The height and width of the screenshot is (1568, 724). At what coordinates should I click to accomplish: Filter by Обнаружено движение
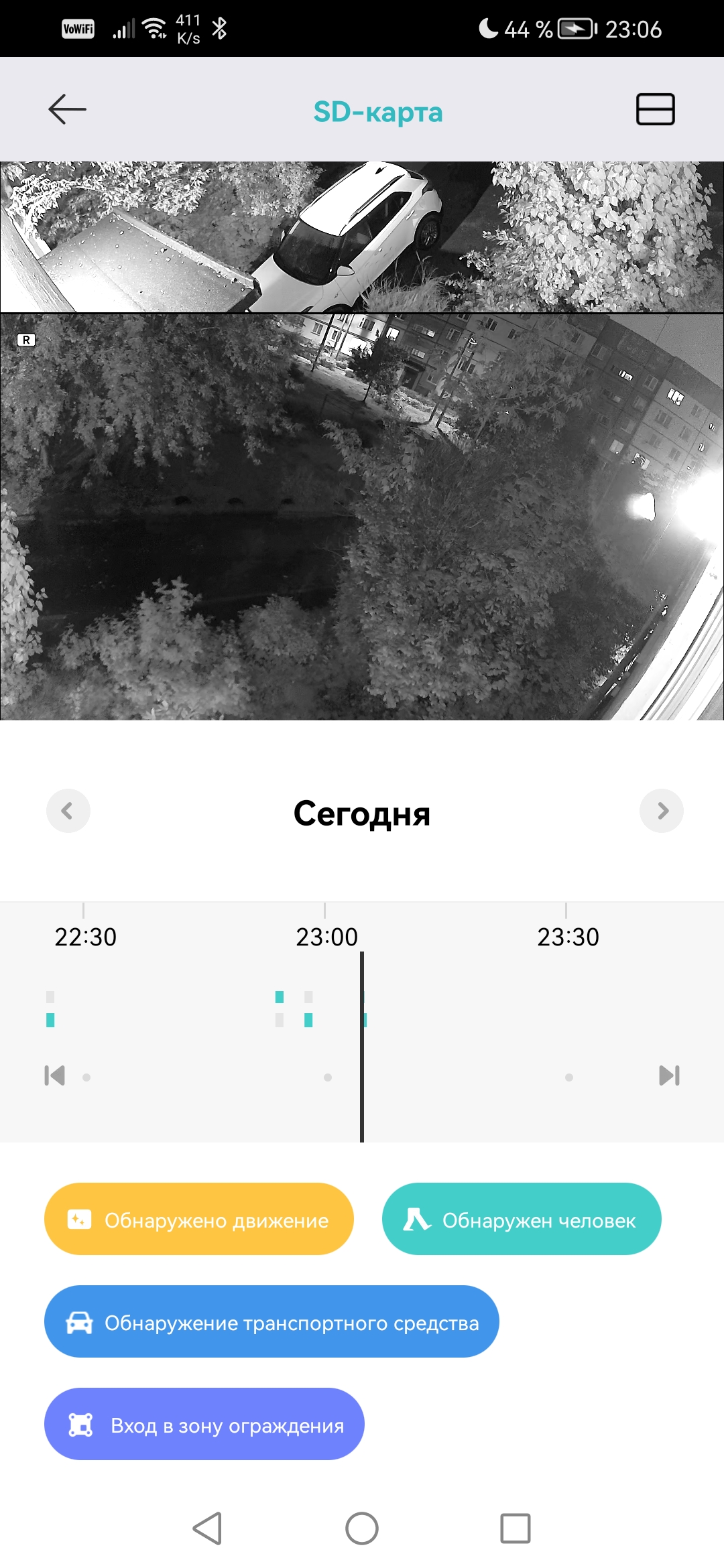[x=198, y=1219]
